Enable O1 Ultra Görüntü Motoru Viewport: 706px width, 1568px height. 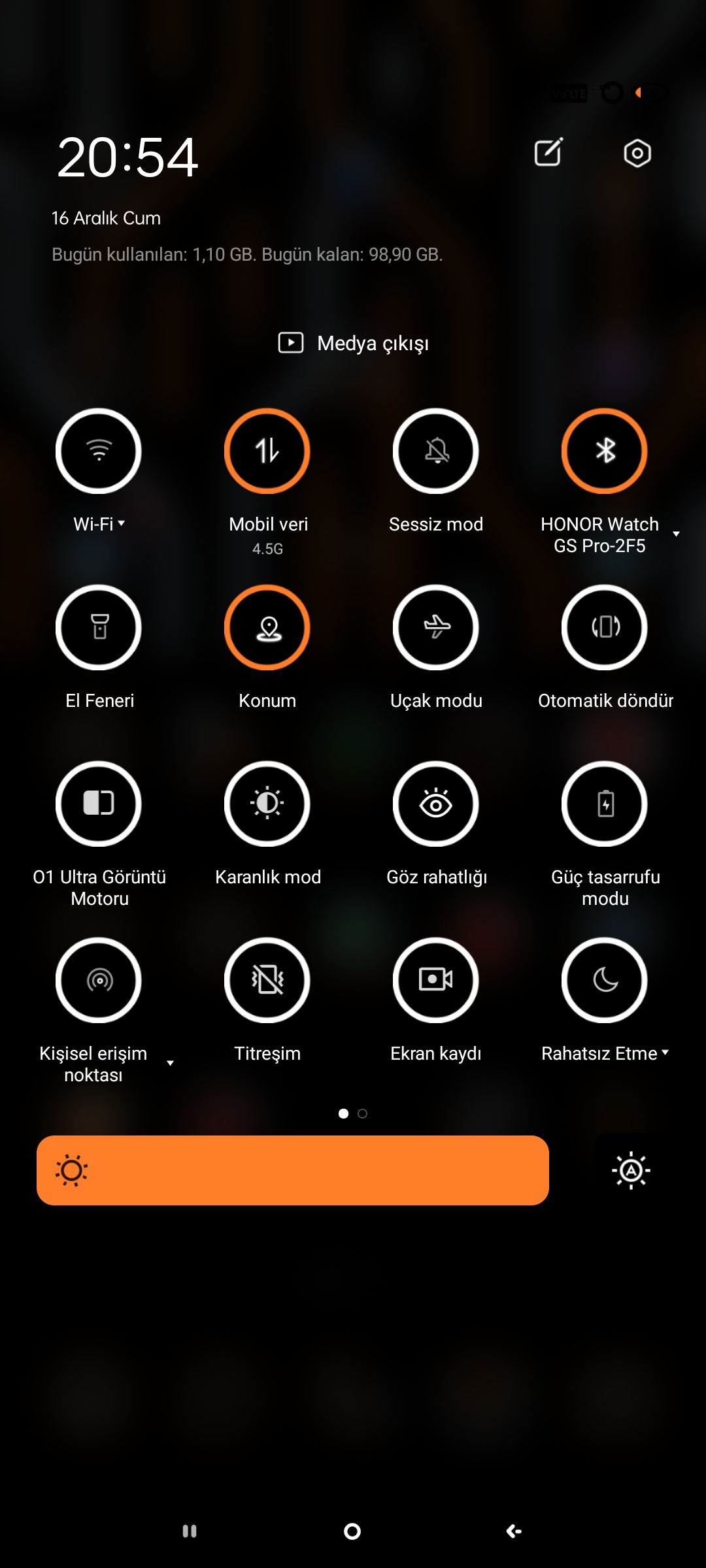click(99, 804)
